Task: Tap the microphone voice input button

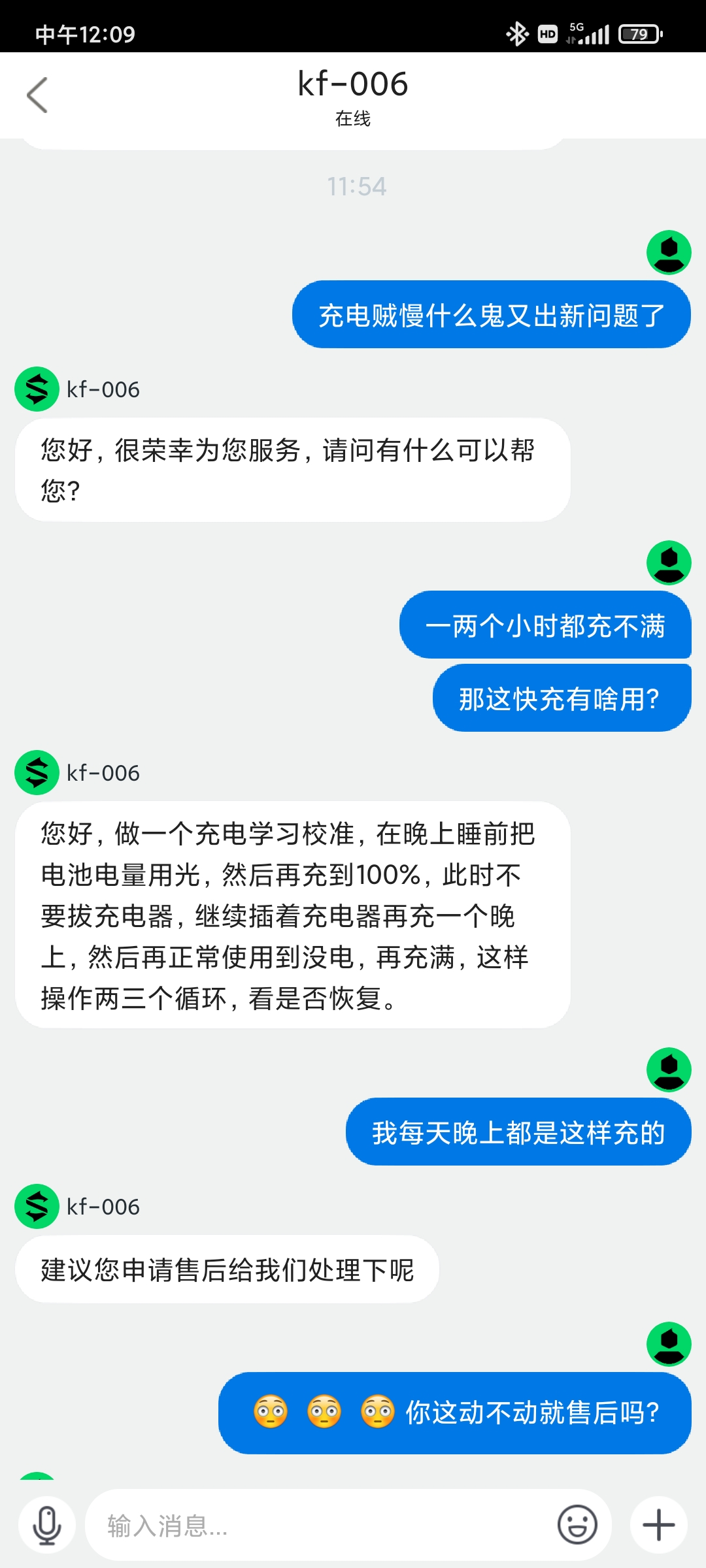Action: (x=47, y=1526)
